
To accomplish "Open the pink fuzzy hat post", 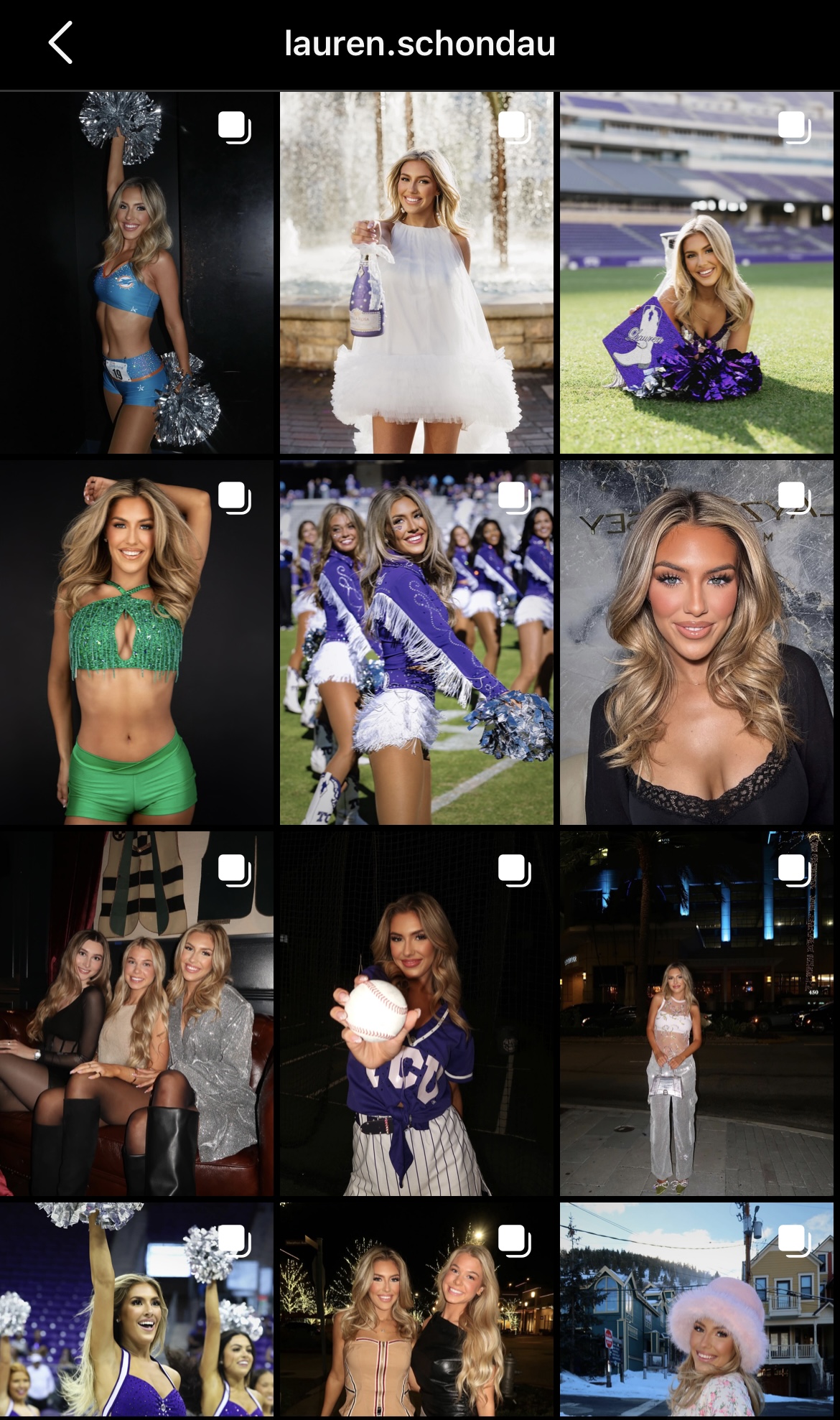I will (x=696, y=1309).
